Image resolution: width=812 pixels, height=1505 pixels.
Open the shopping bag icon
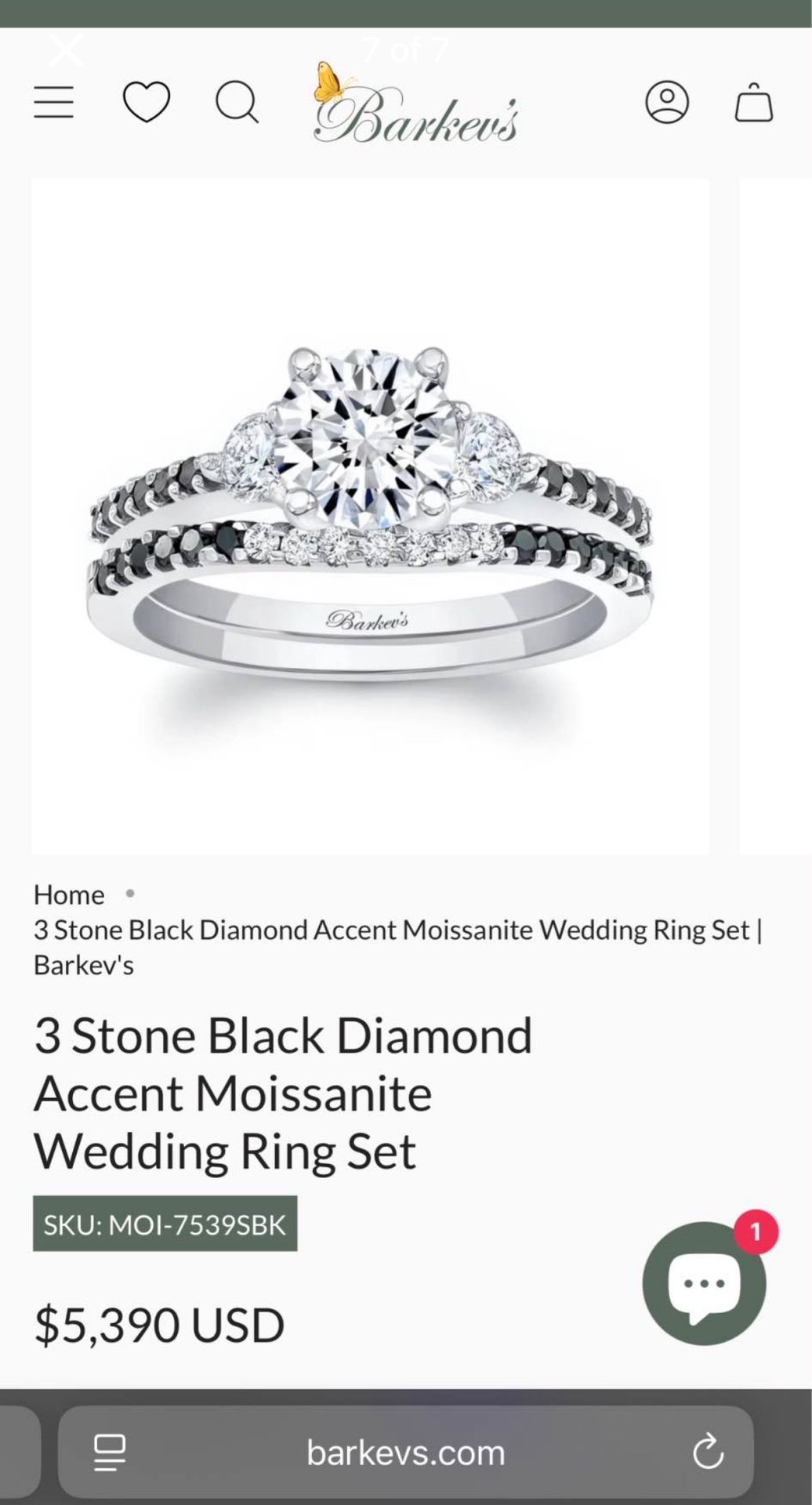click(x=755, y=102)
